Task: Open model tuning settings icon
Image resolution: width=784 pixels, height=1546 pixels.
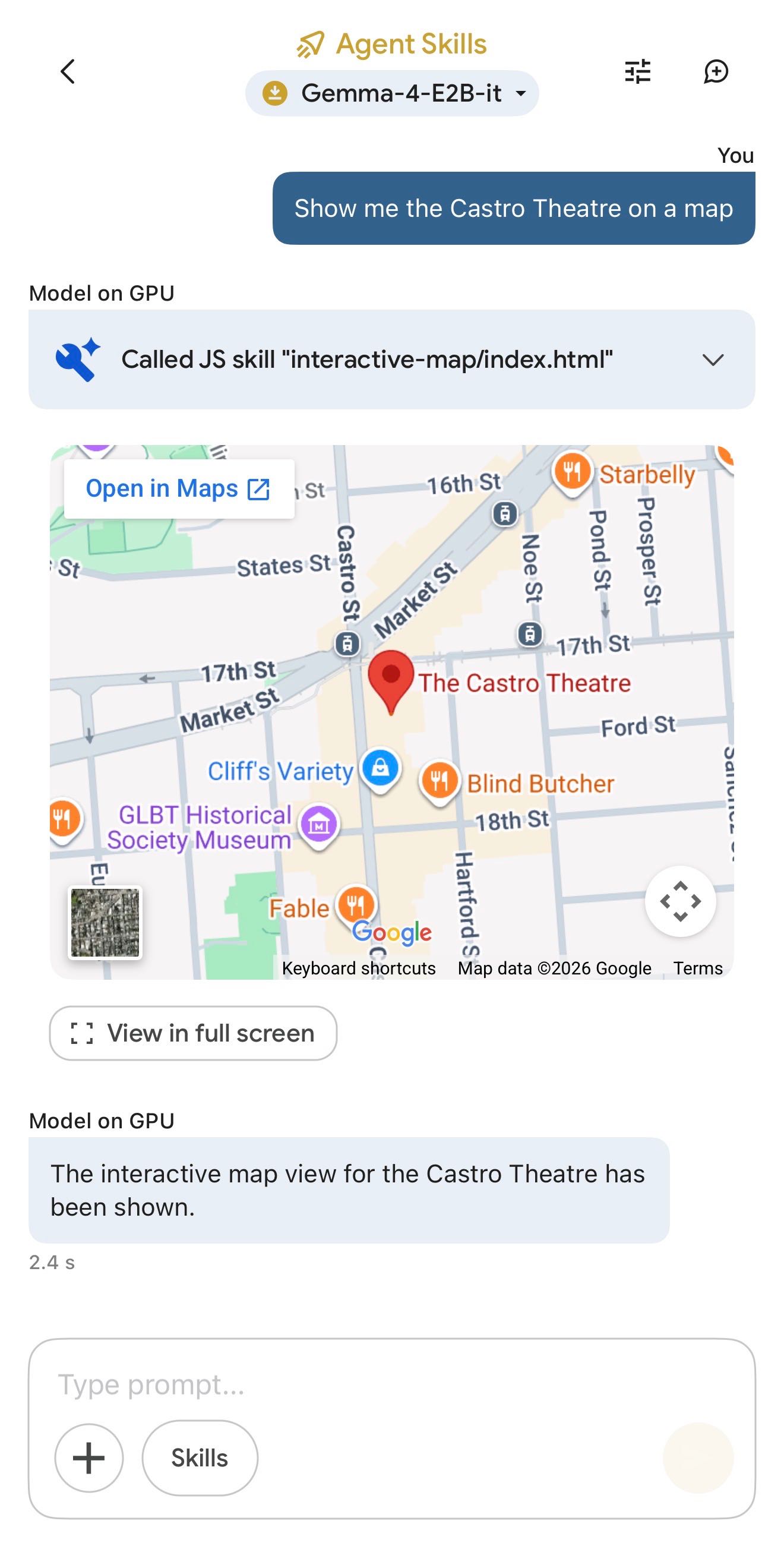Action: pyautogui.click(x=638, y=71)
